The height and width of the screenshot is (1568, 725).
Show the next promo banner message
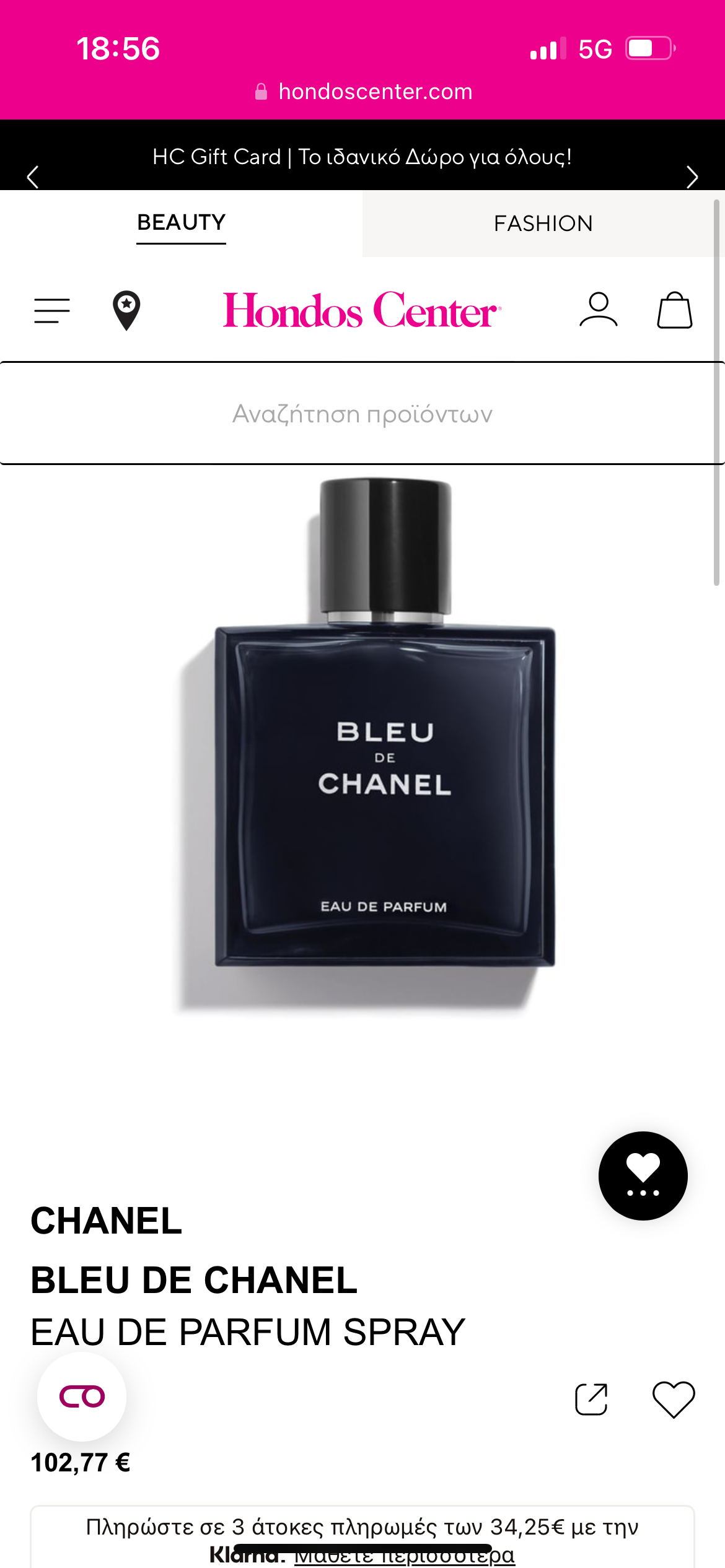point(692,177)
